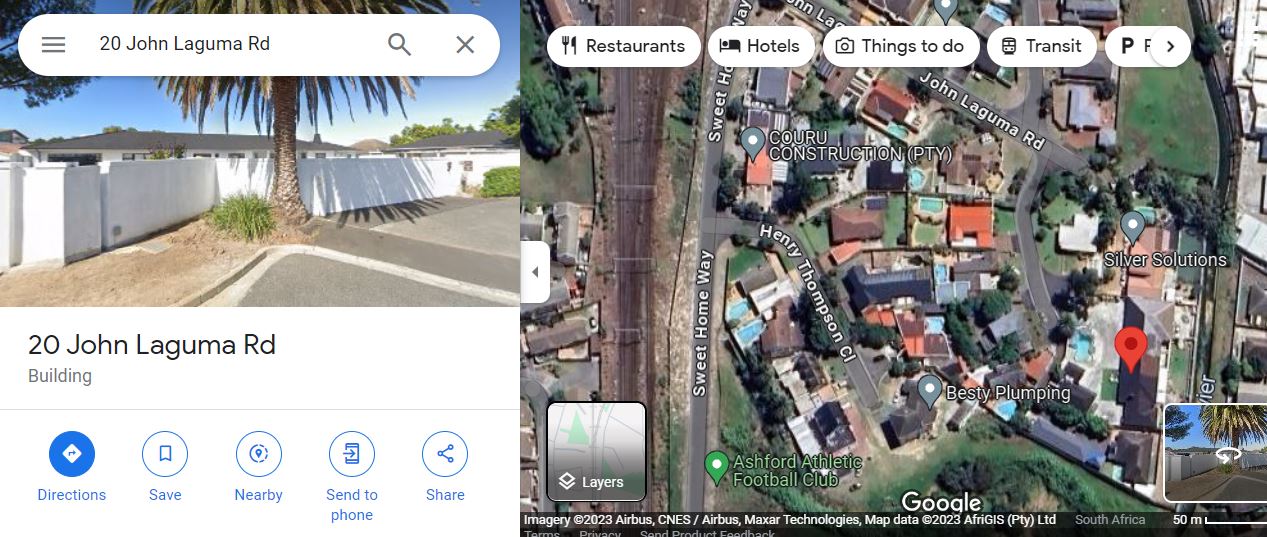Viewport: 1267px width, 537px height.
Task: Open the Street View thumbnail
Action: [x=1215, y=452]
